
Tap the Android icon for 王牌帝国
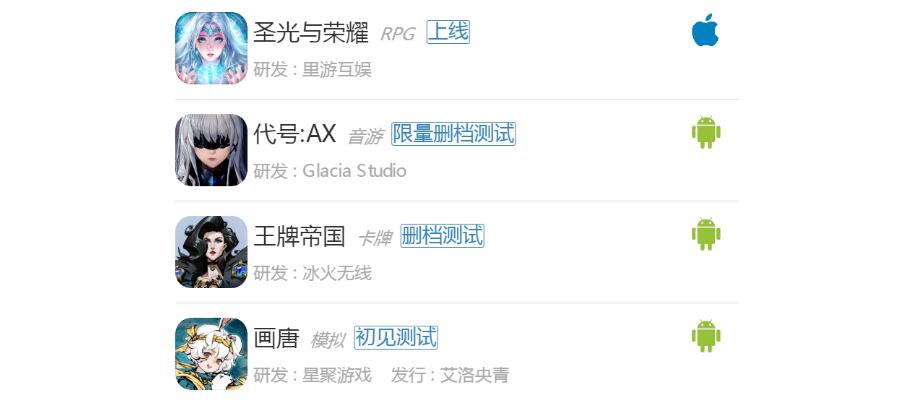(x=706, y=235)
